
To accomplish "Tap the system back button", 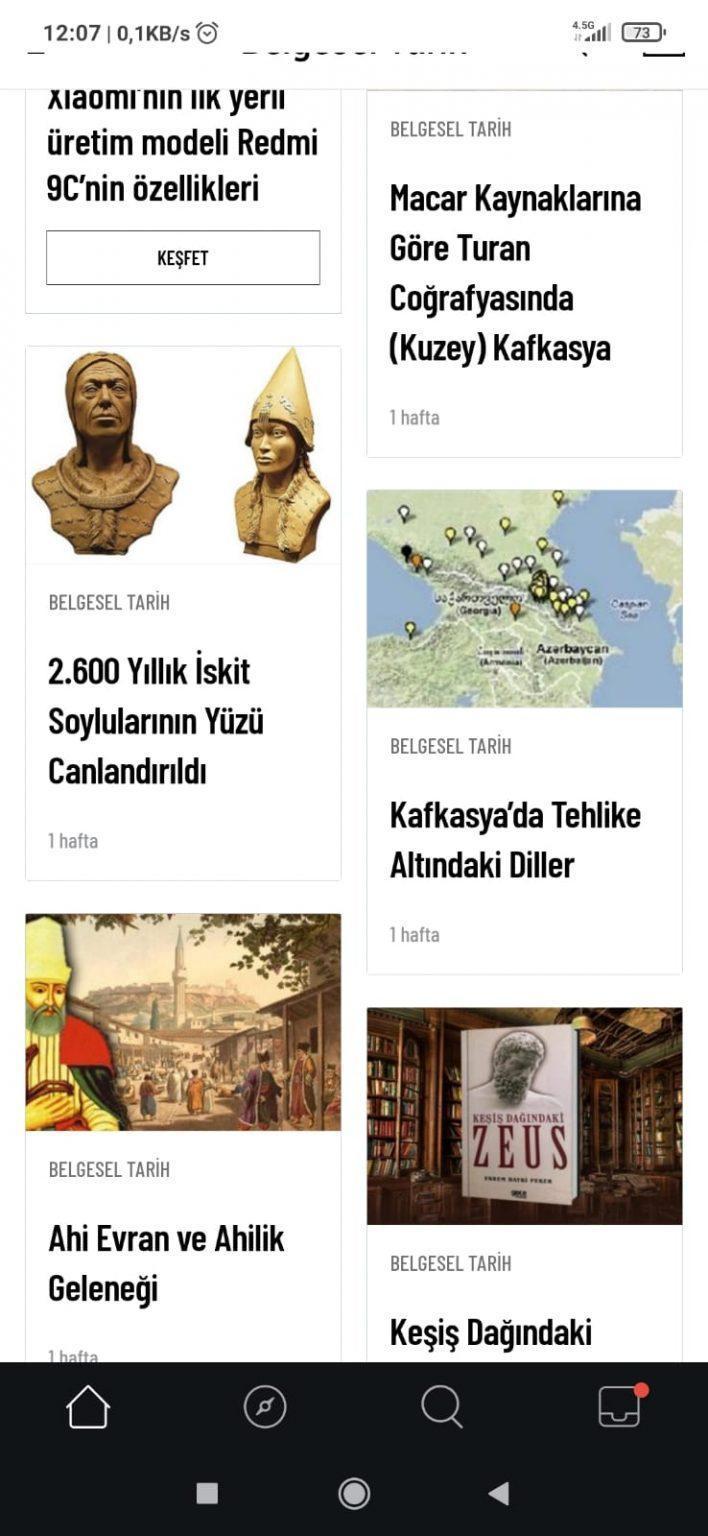I will pos(499,1493).
